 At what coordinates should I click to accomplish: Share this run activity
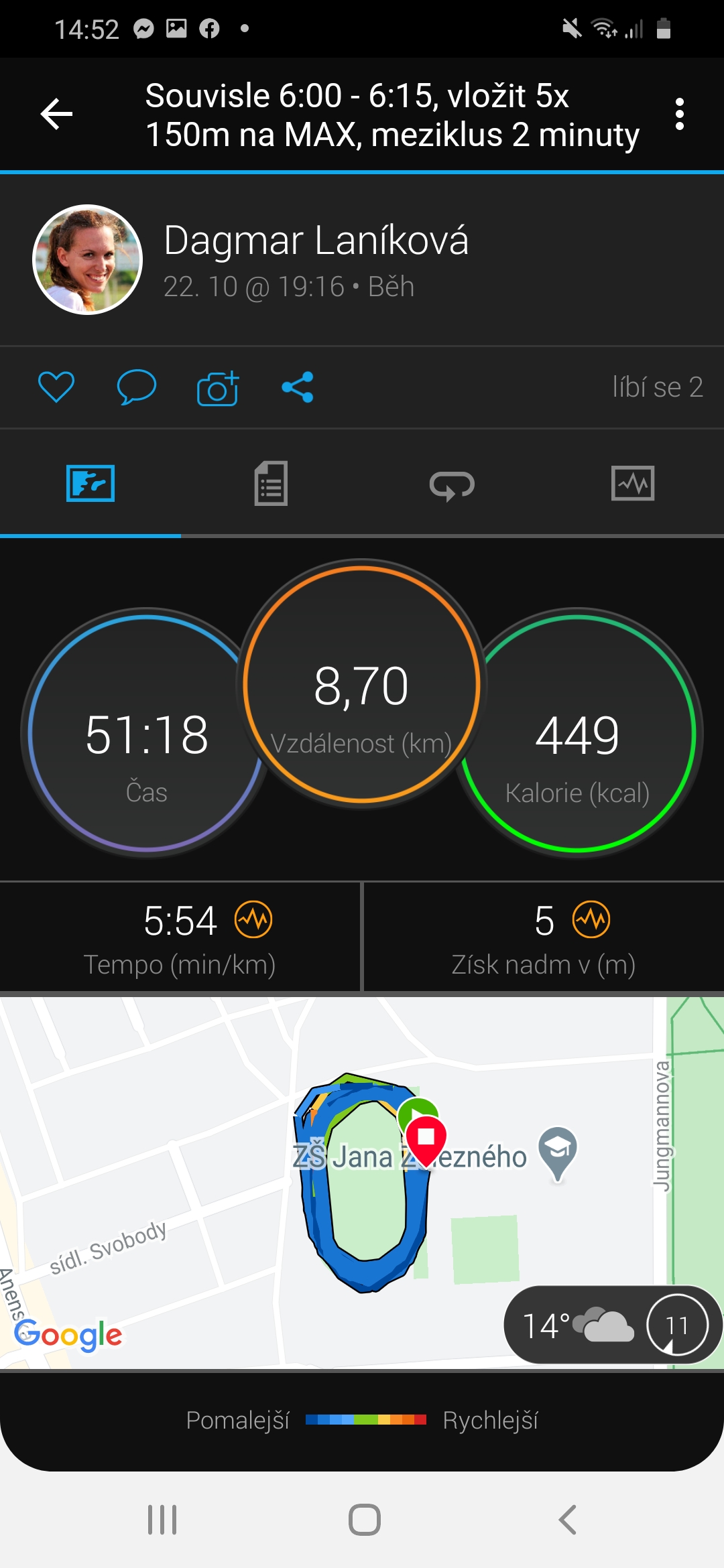pyautogui.click(x=298, y=387)
